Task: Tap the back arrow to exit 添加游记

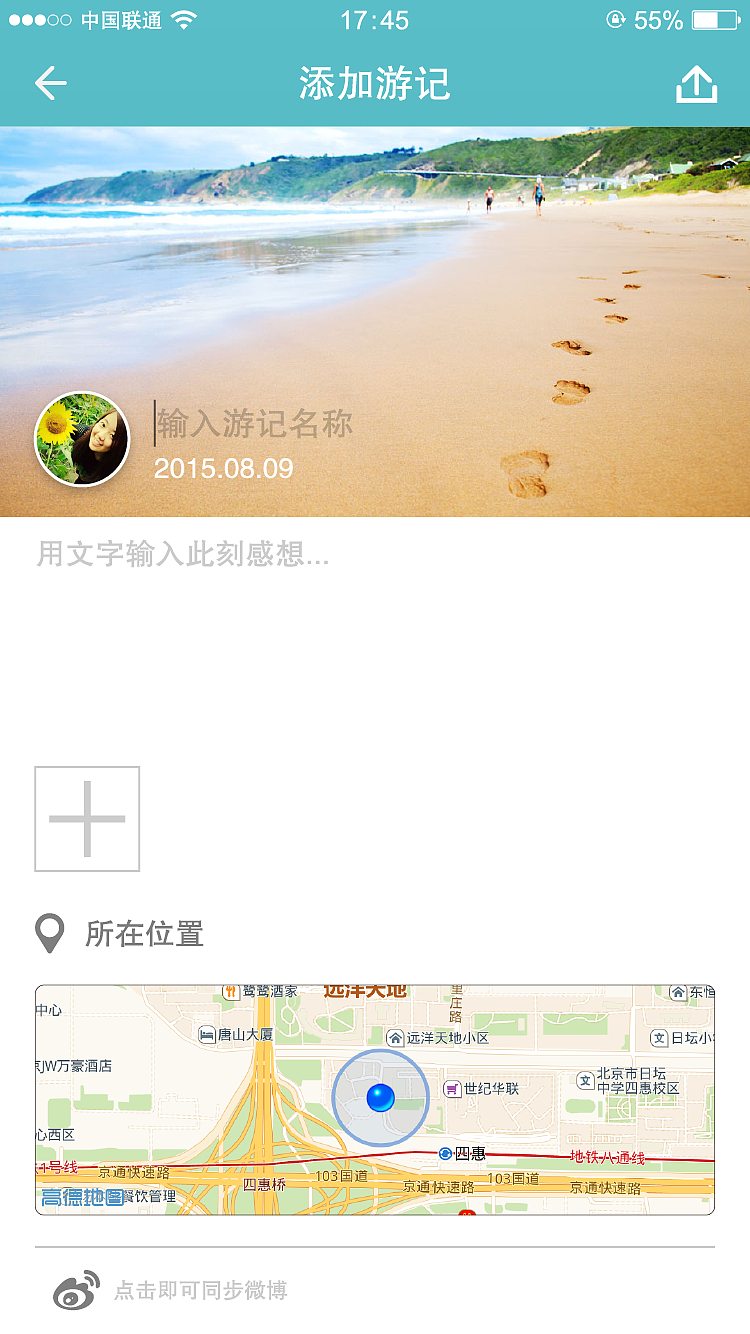Action: [x=49, y=84]
